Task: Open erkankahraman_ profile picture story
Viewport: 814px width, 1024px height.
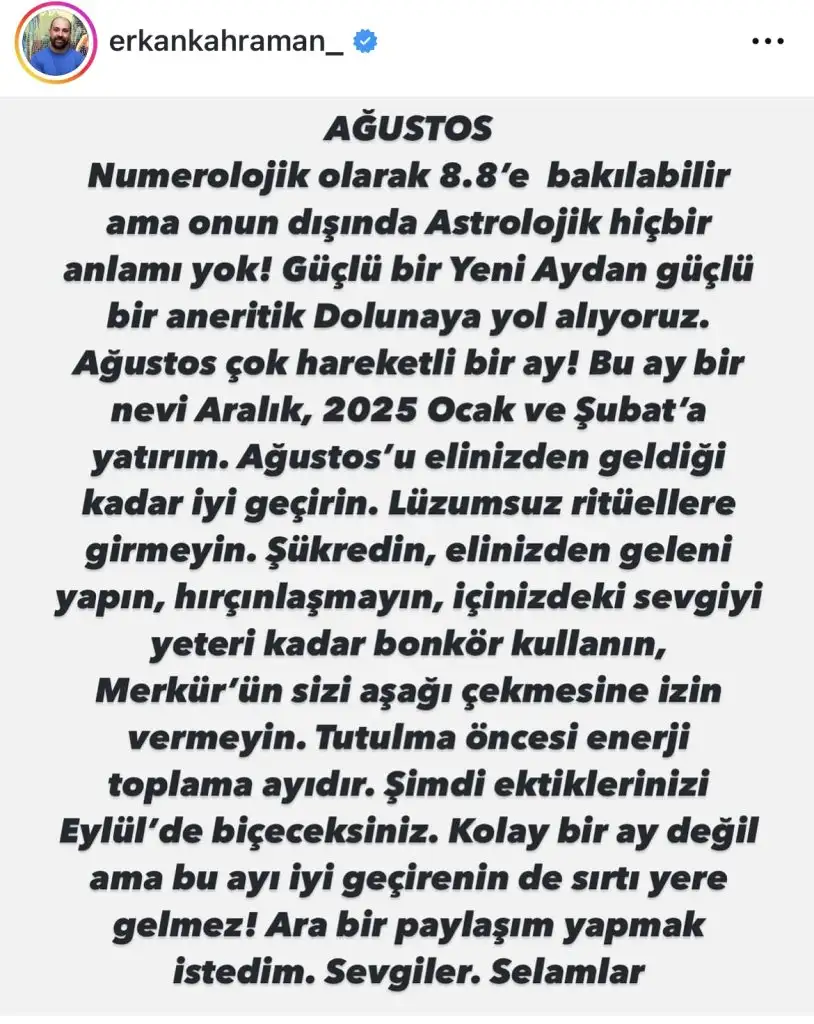Action: (56, 43)
